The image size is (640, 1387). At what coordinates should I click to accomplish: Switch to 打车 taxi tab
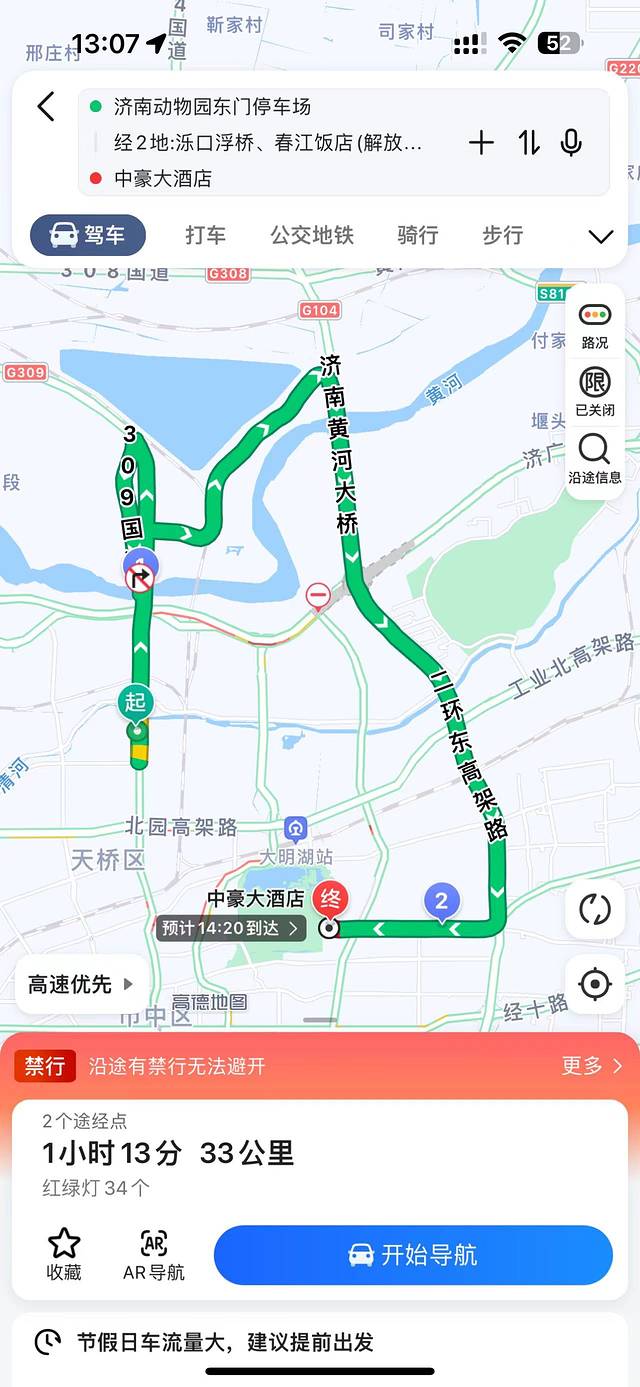205,236
